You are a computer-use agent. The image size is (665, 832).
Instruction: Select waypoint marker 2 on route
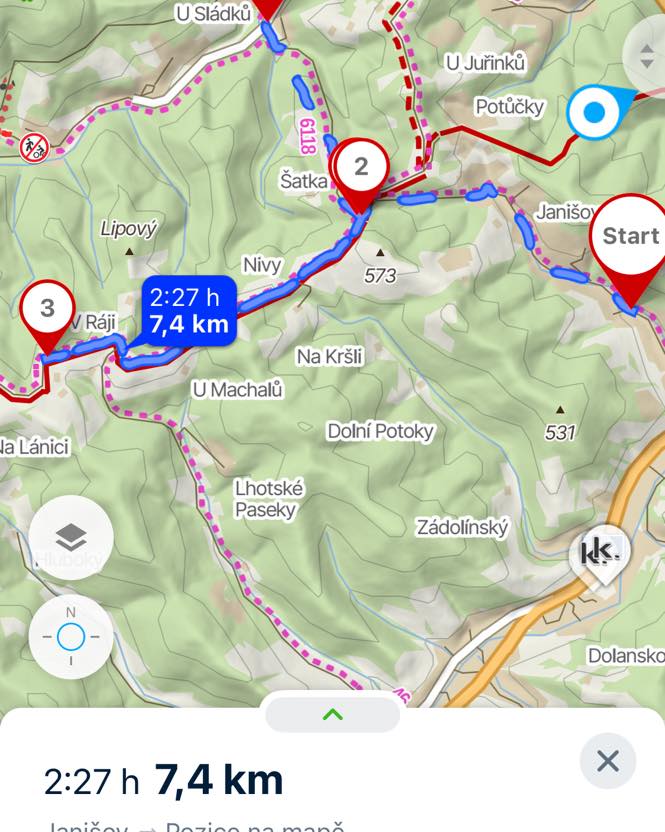tap(361, 168)
